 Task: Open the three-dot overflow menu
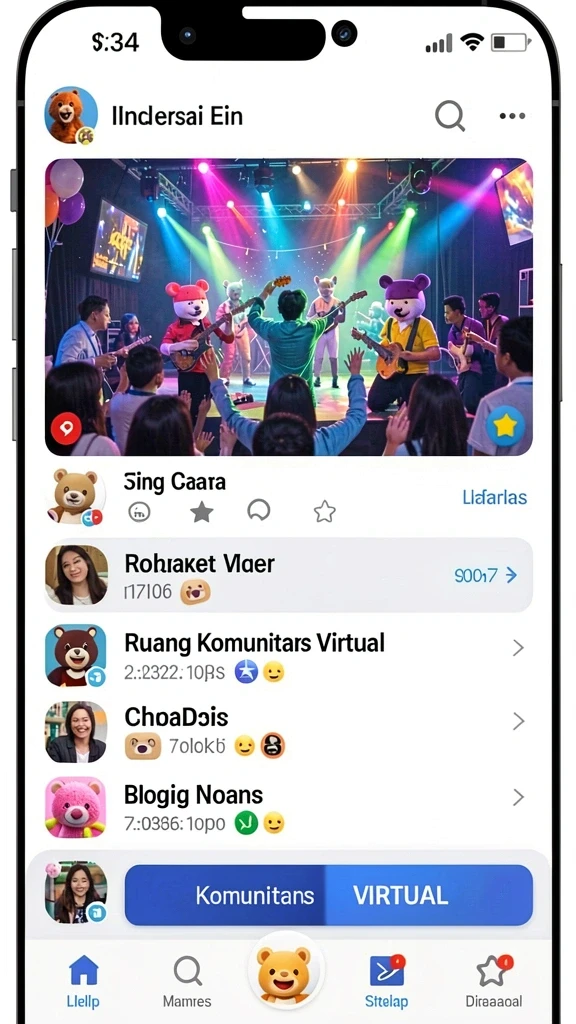pyautogui.click(x=512, y=116)
